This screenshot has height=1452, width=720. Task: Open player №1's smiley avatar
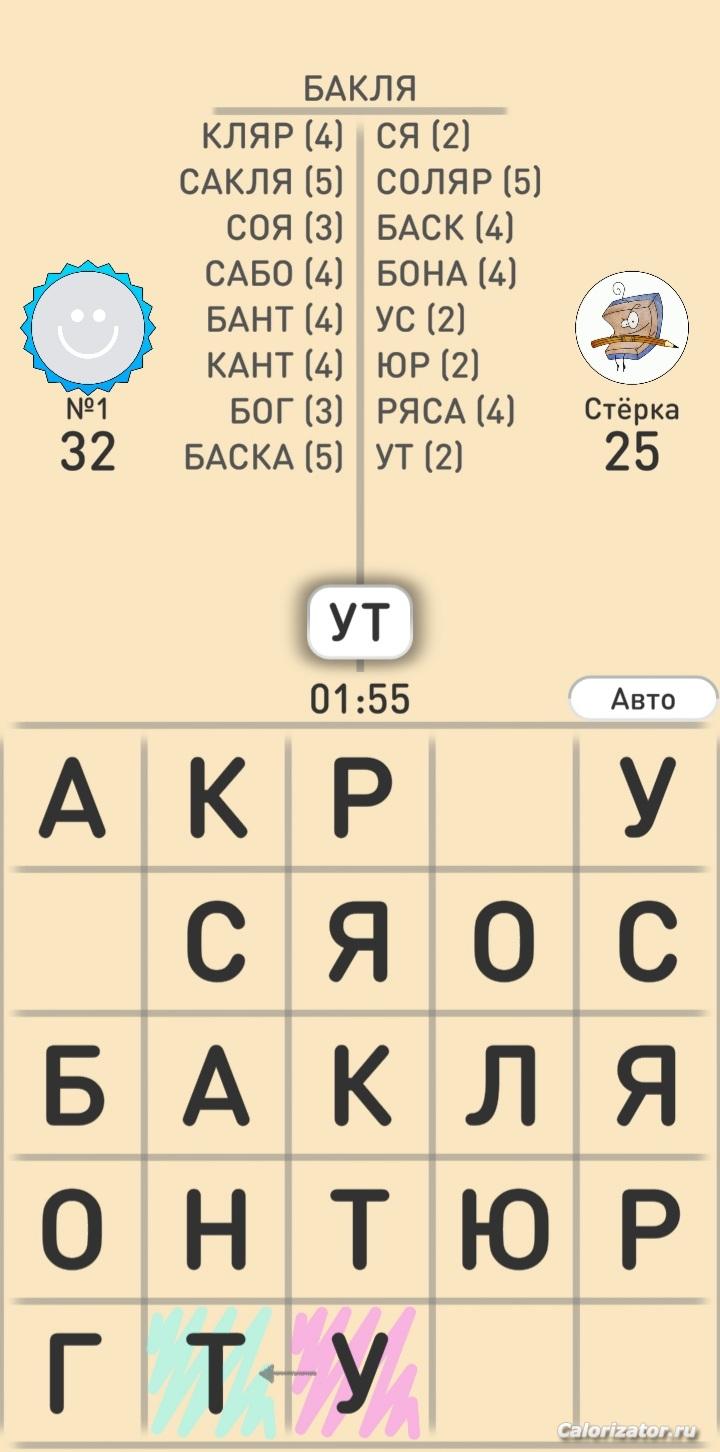point(89,328)
